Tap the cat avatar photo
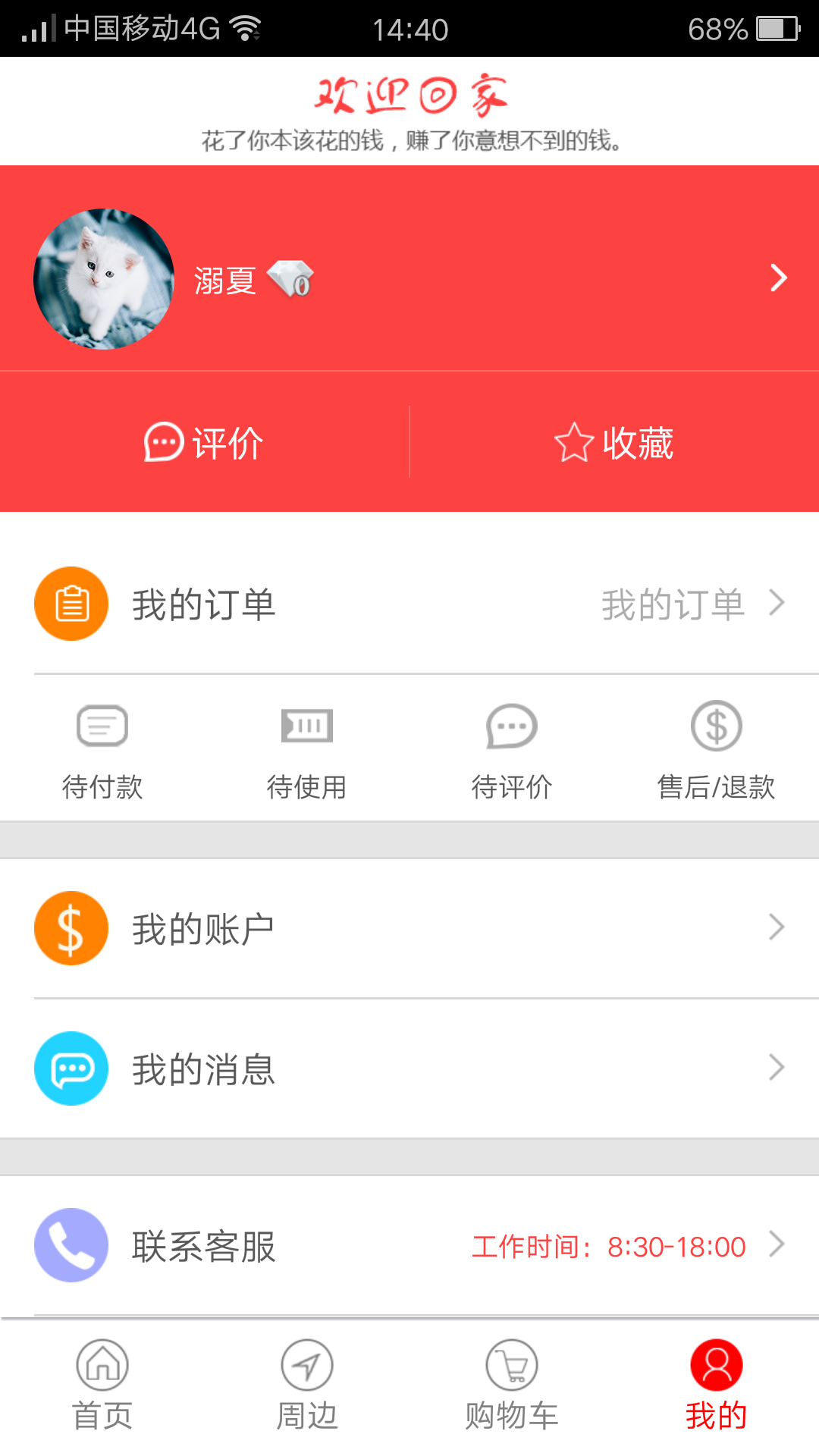Viewport: 819px width, 1456px height. [x=102, y=278]
